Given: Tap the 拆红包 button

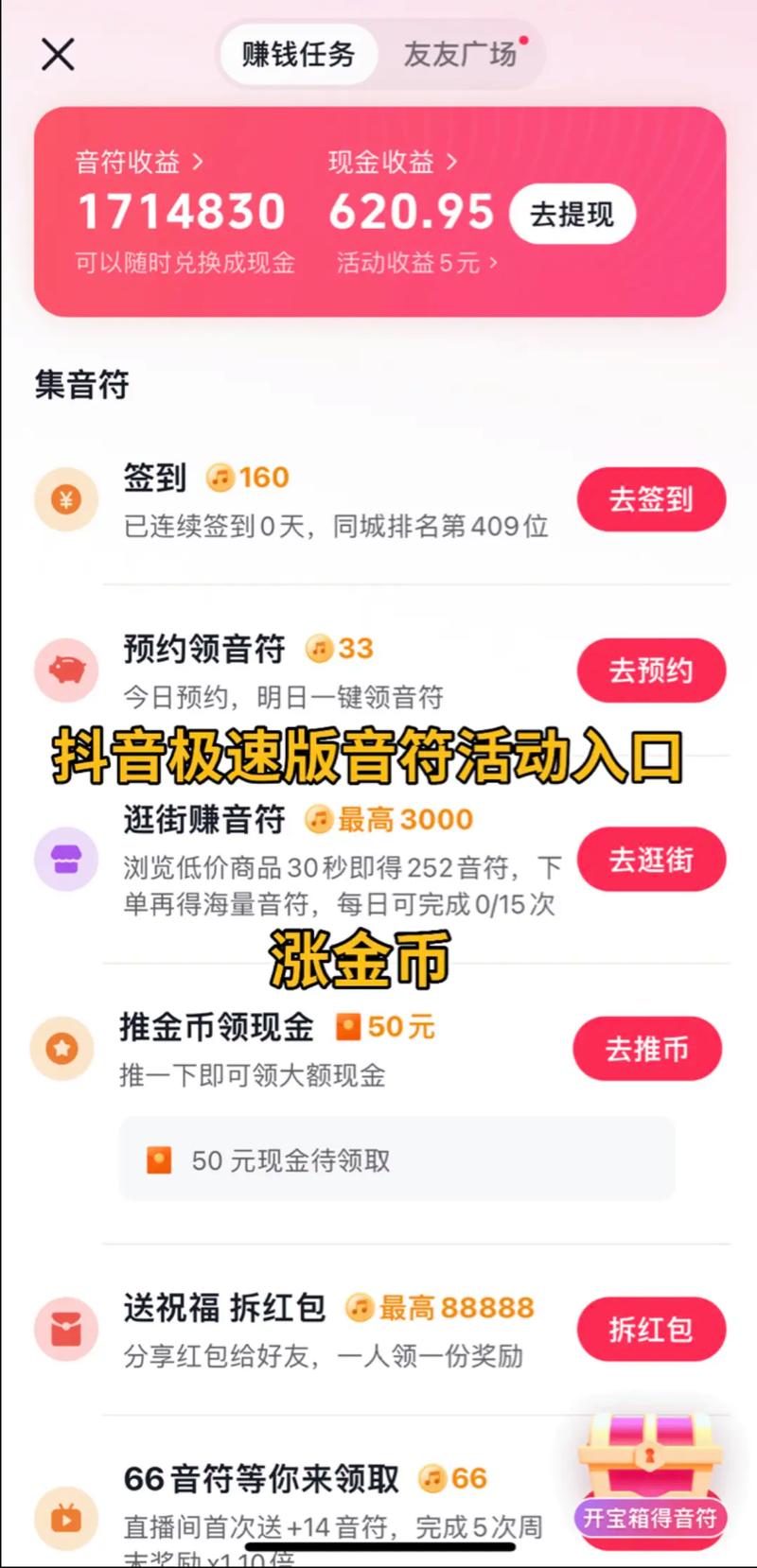Looking at the screenshot, I should [651, 1330].
